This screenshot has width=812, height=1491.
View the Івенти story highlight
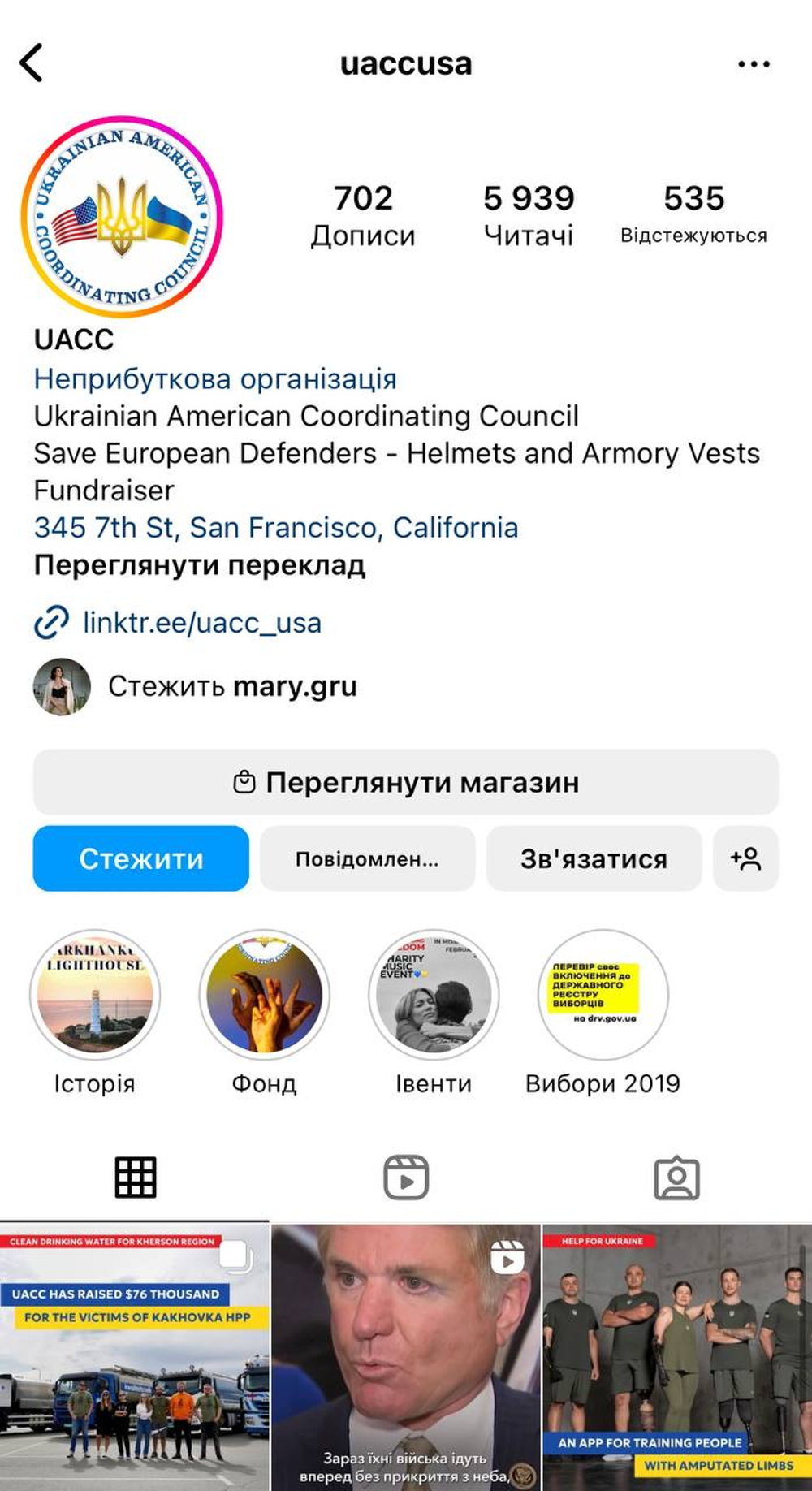[x=434, y=996]
